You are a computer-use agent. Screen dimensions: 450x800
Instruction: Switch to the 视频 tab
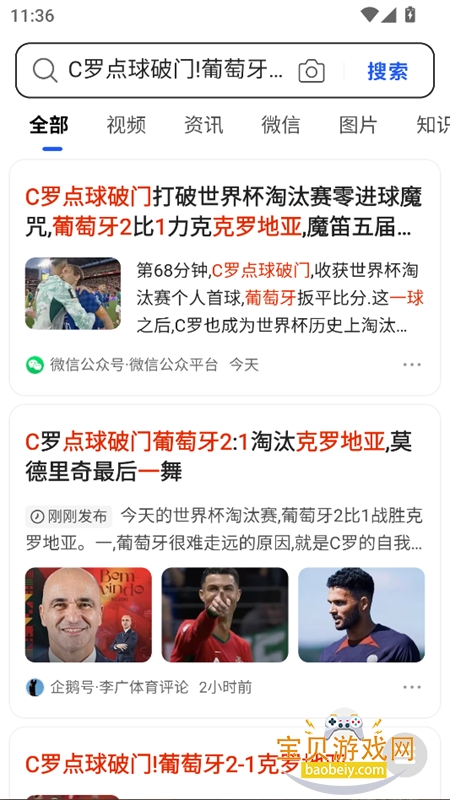[x=126, y=125]
